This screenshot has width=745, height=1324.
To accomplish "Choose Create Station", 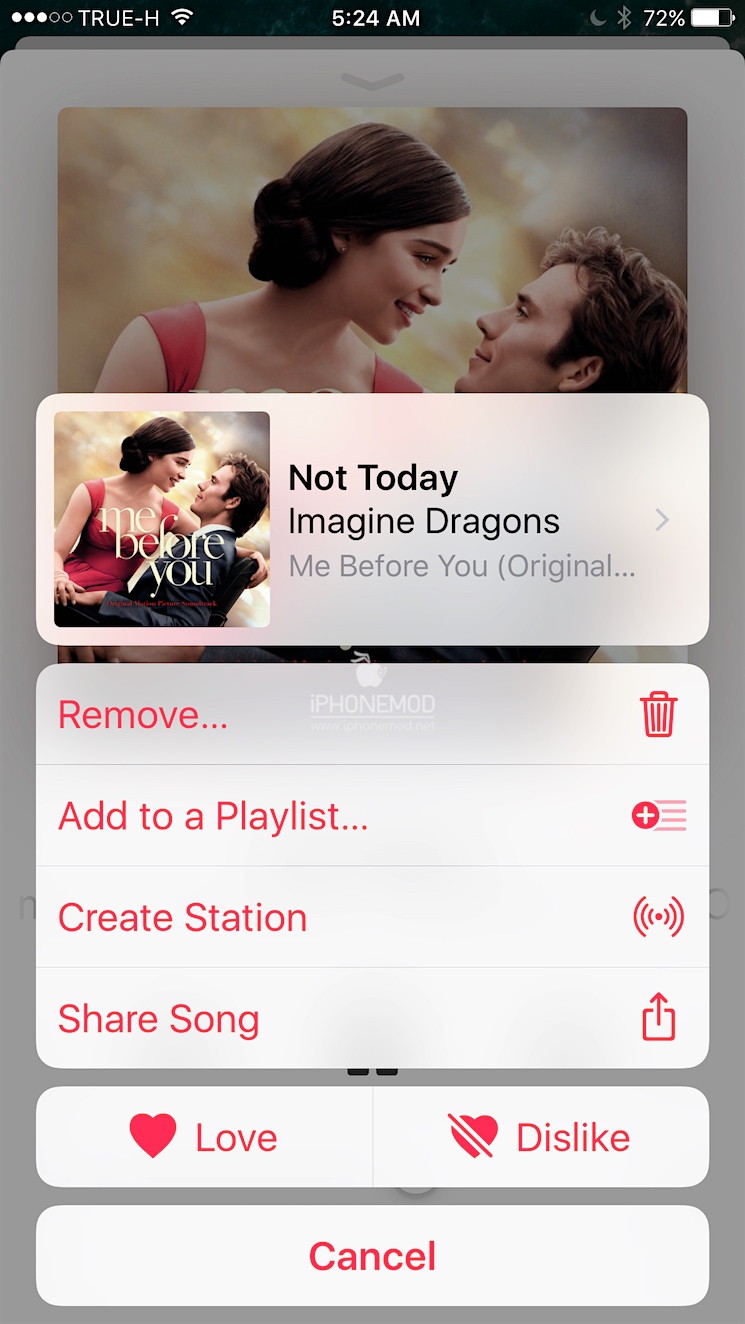I will (372, 917).
